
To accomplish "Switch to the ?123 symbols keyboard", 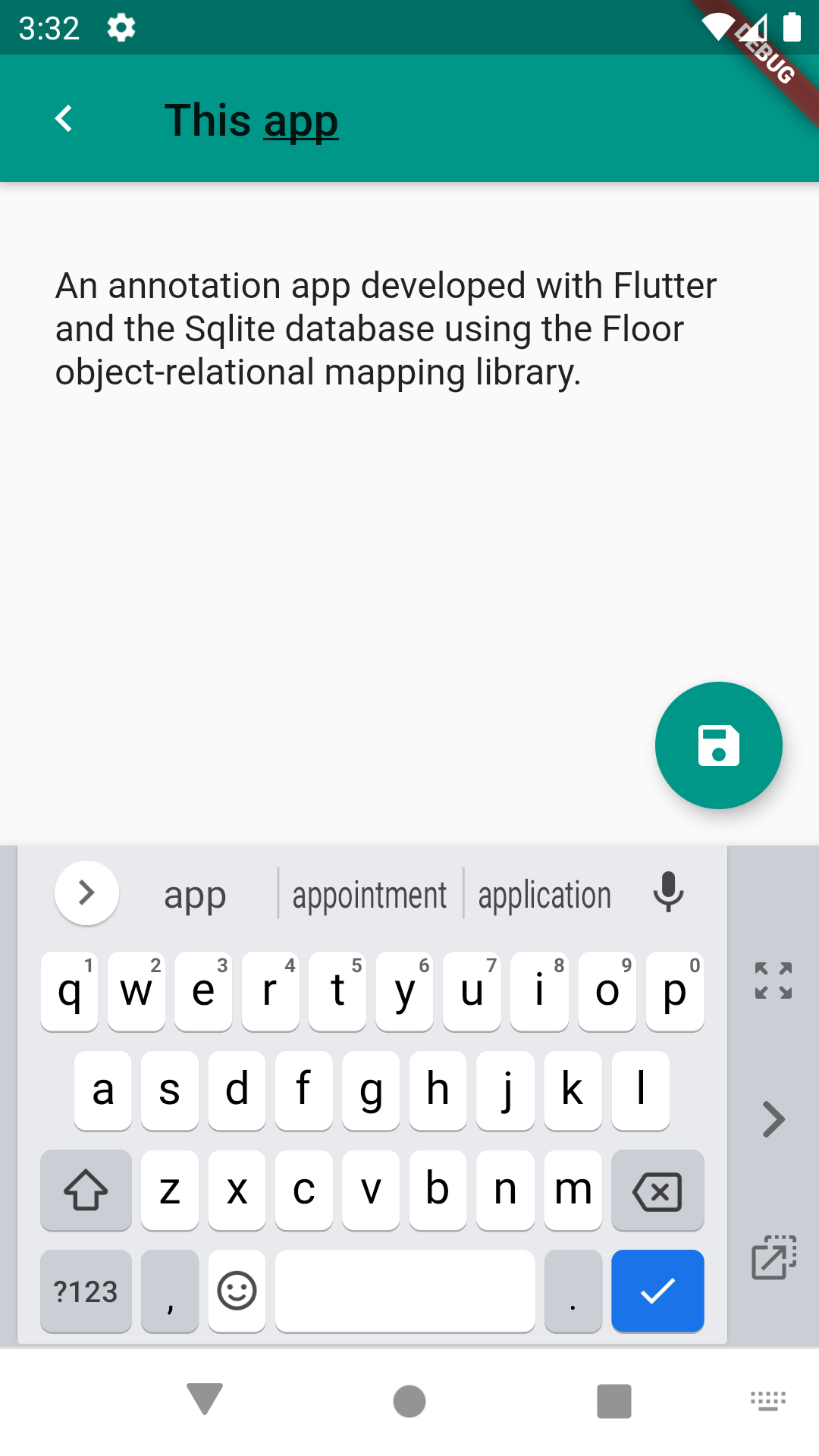I will click(x=86, y=1291).
